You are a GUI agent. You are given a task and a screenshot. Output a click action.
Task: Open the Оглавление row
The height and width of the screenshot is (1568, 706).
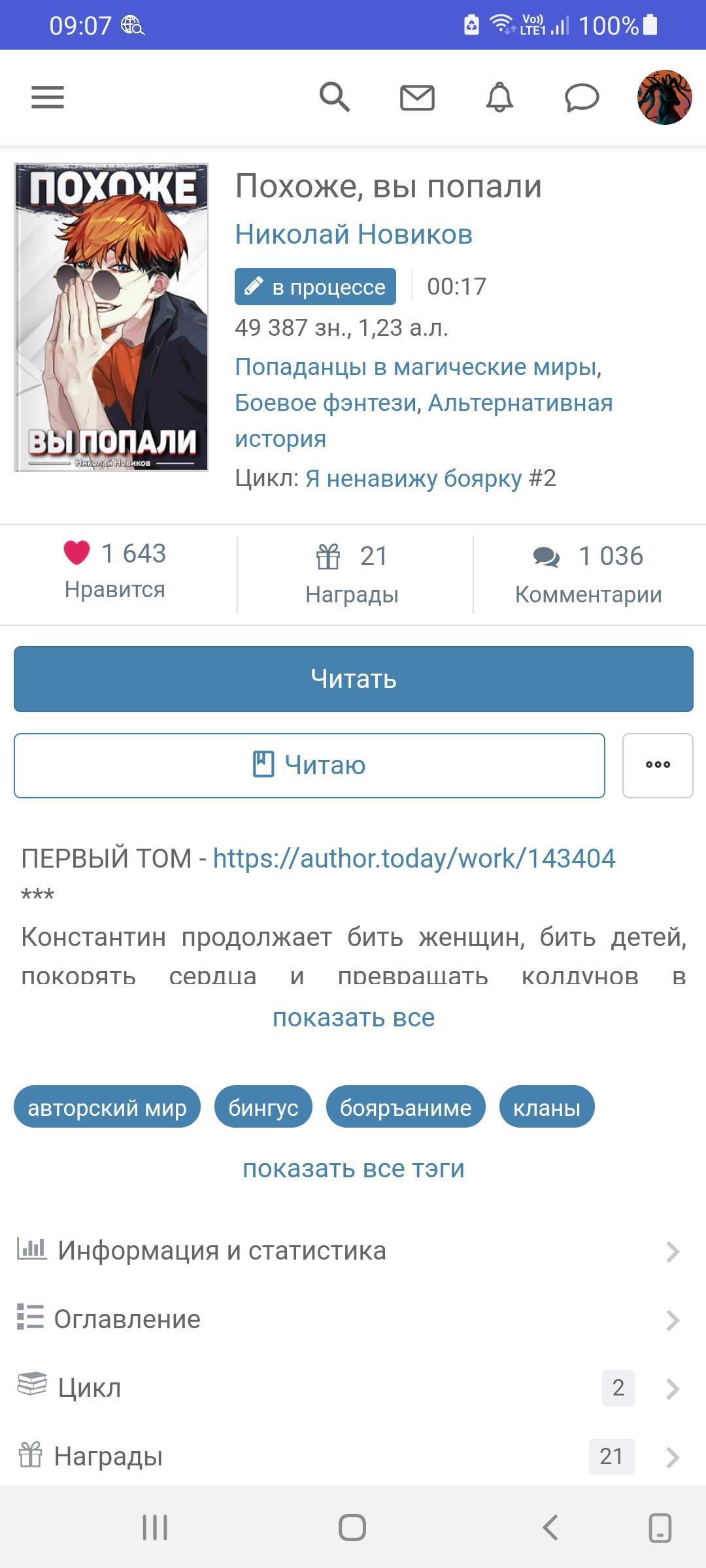pos(353,1319)
